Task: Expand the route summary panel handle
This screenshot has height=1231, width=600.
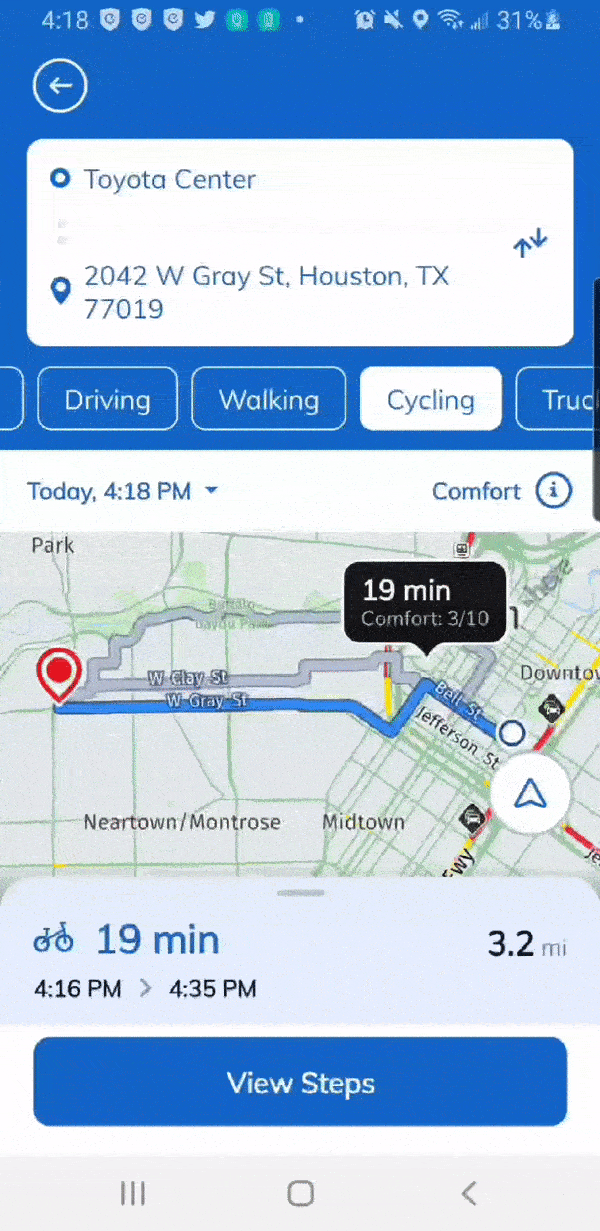Action: [300, 892]
